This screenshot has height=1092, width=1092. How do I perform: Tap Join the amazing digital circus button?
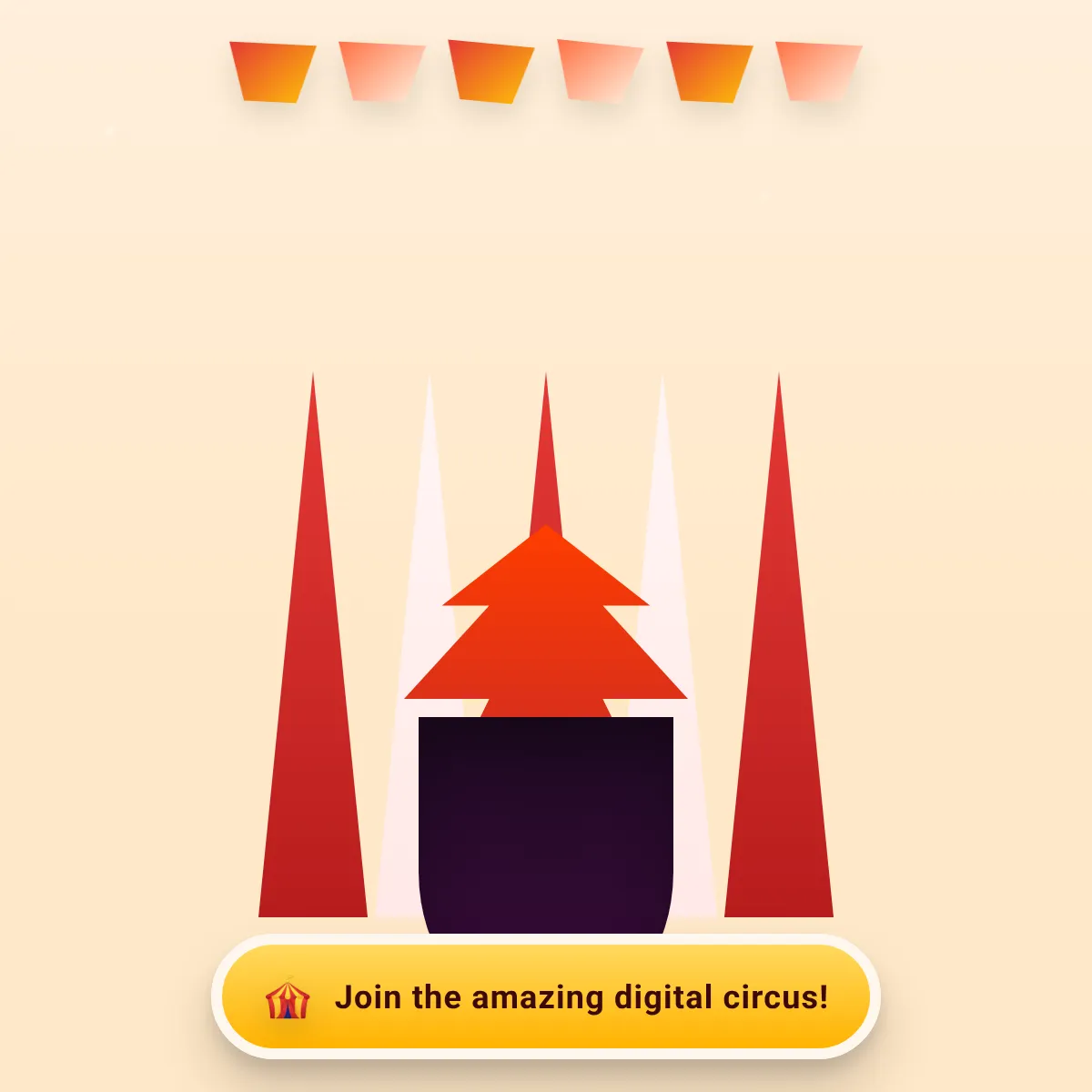[546, 996]
